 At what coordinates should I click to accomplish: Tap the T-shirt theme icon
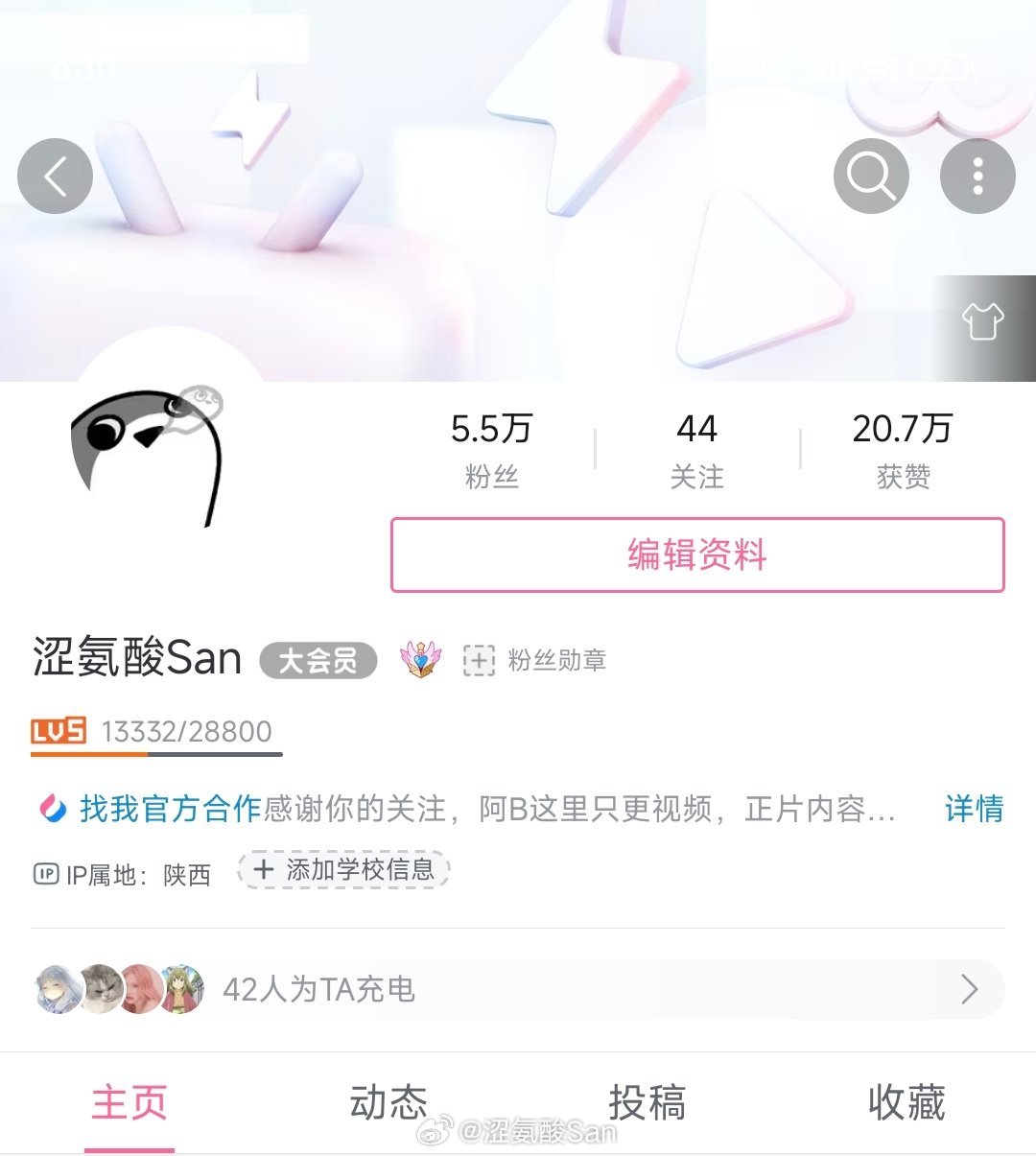983,322
